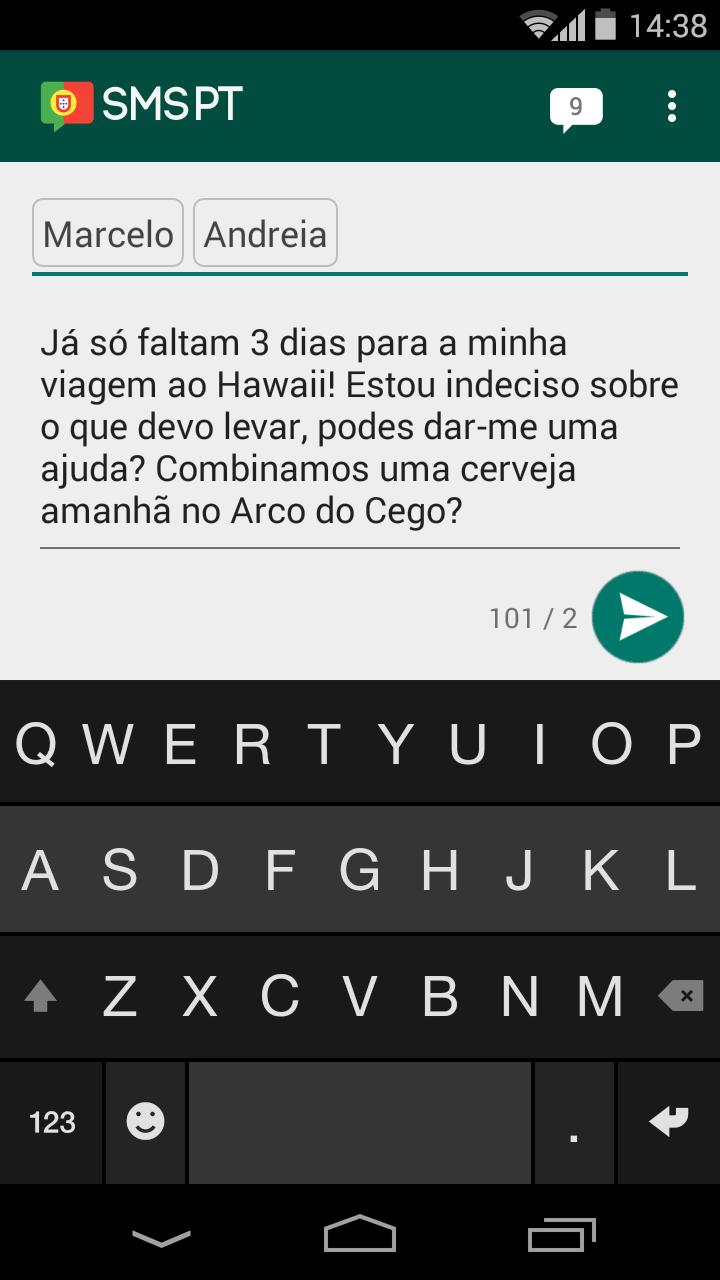Hide the keyboard with the down arrow

click(161, 1236)
